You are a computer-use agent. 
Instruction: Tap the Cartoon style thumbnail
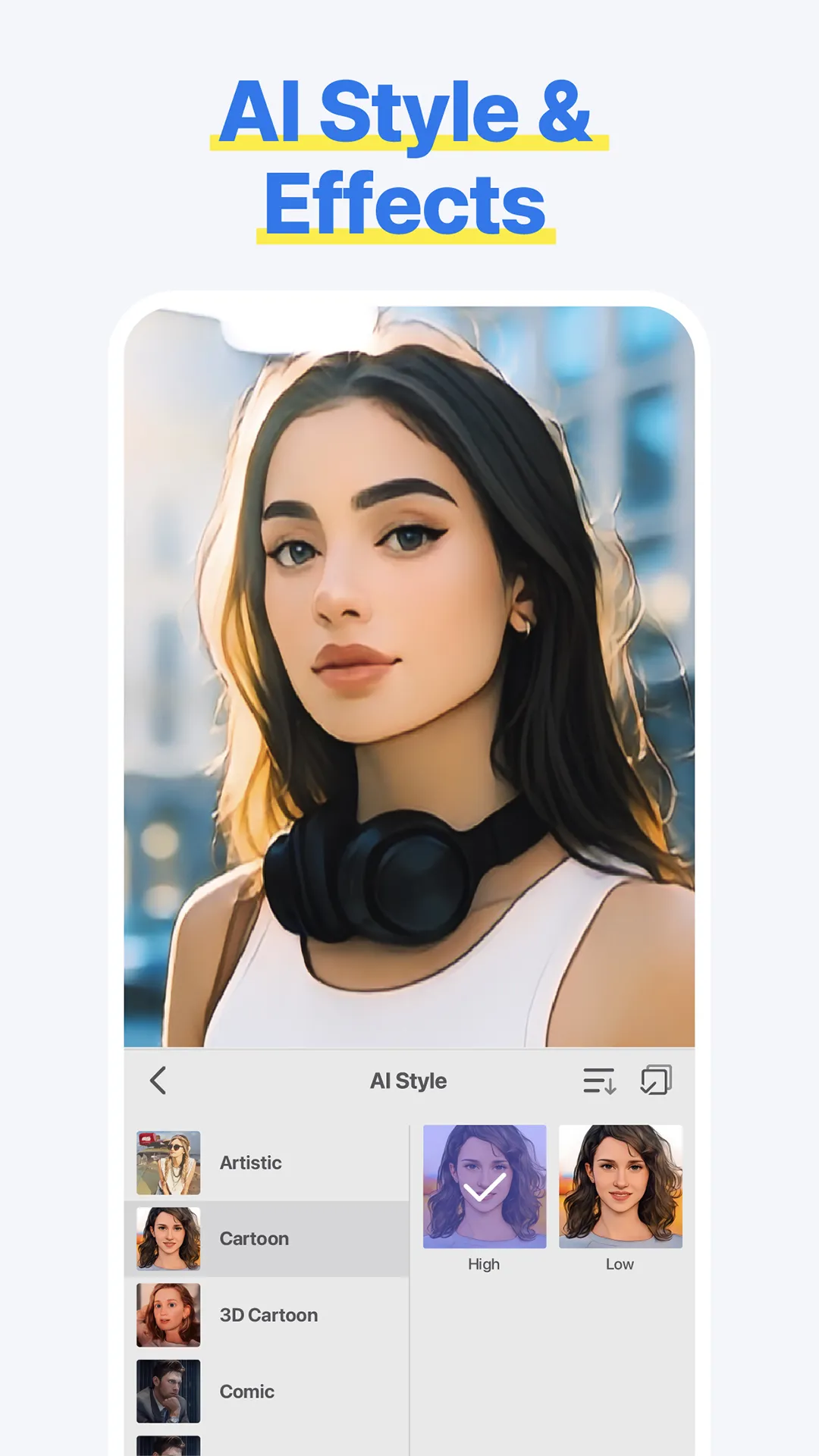(x=168, y=1238)
